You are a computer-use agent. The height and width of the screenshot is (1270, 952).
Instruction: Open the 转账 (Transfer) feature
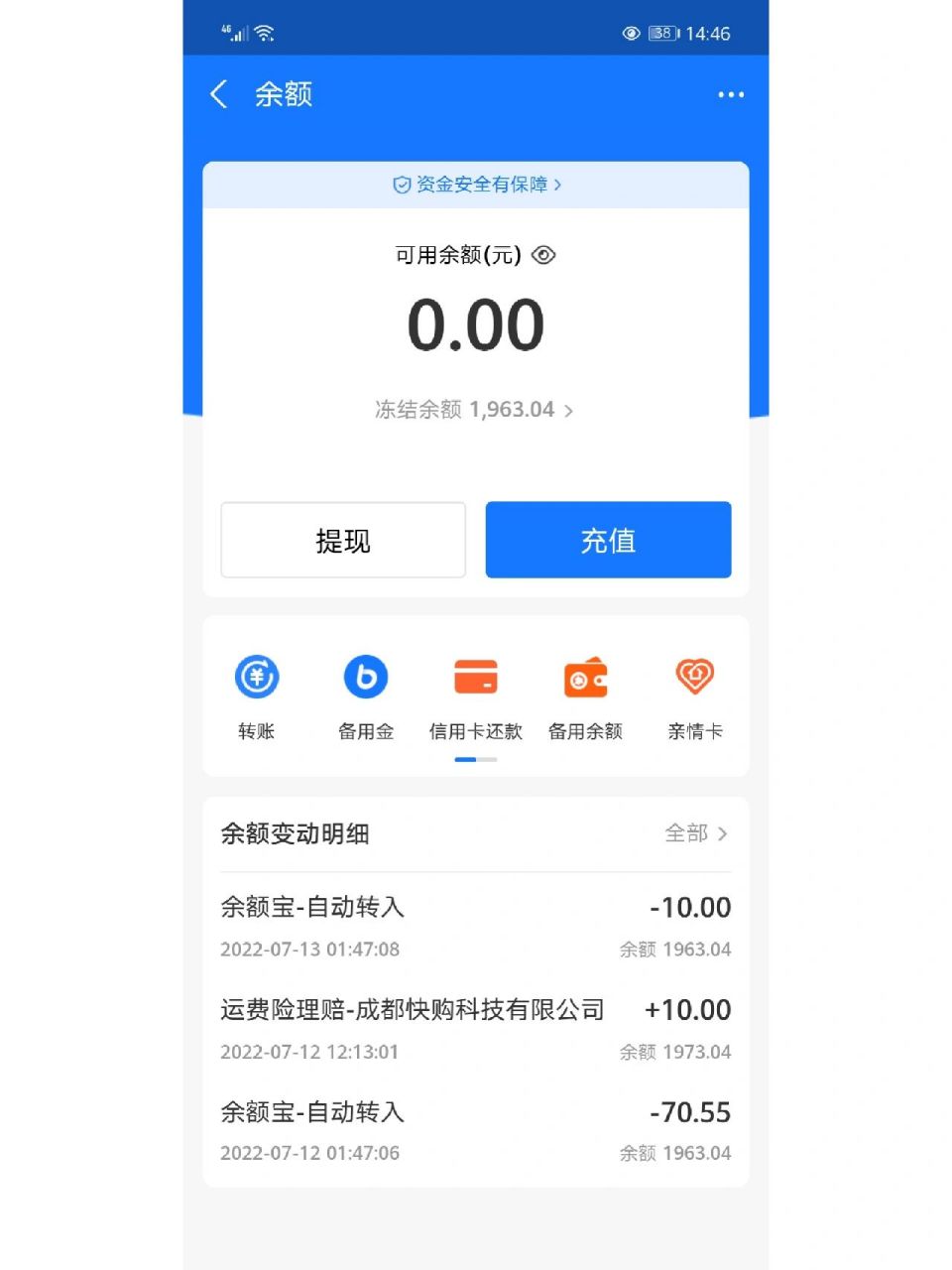(256, 695)
